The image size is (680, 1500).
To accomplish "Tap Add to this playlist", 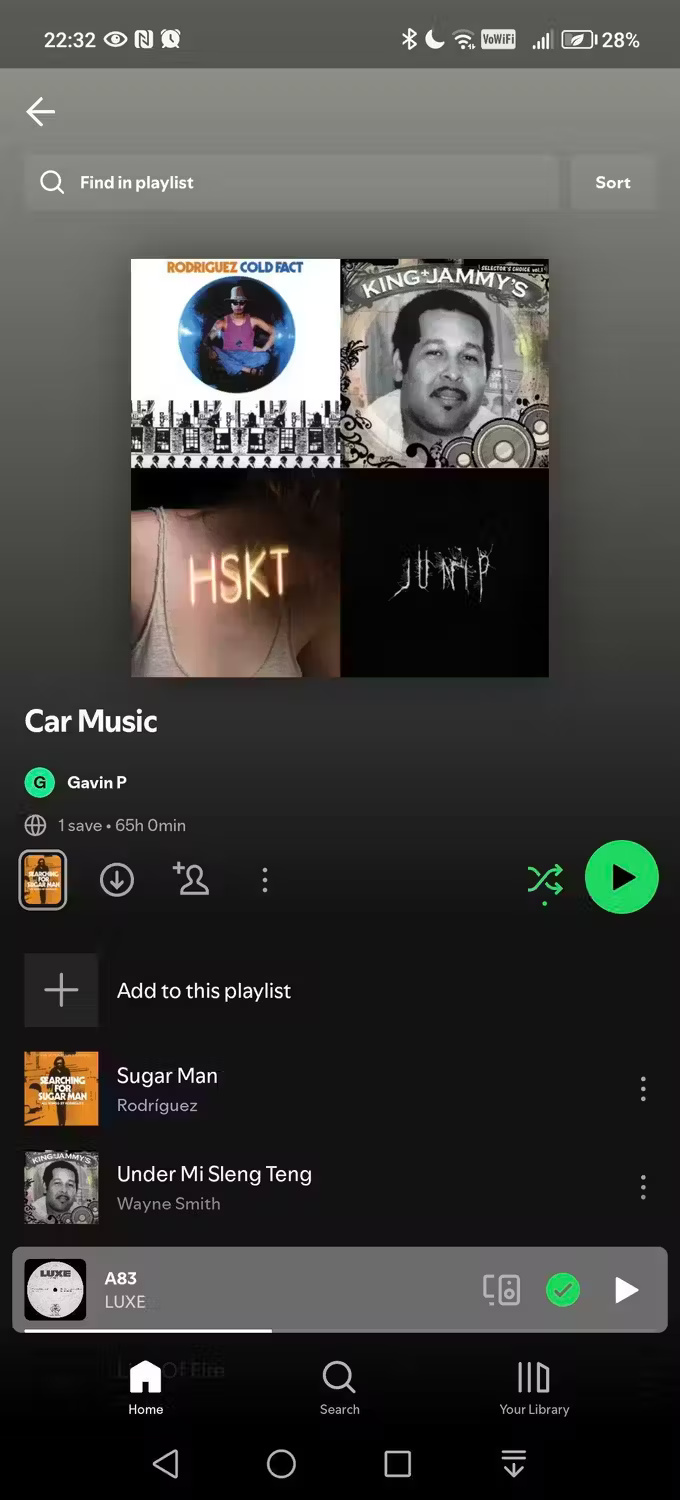I will tap(203, 990).
